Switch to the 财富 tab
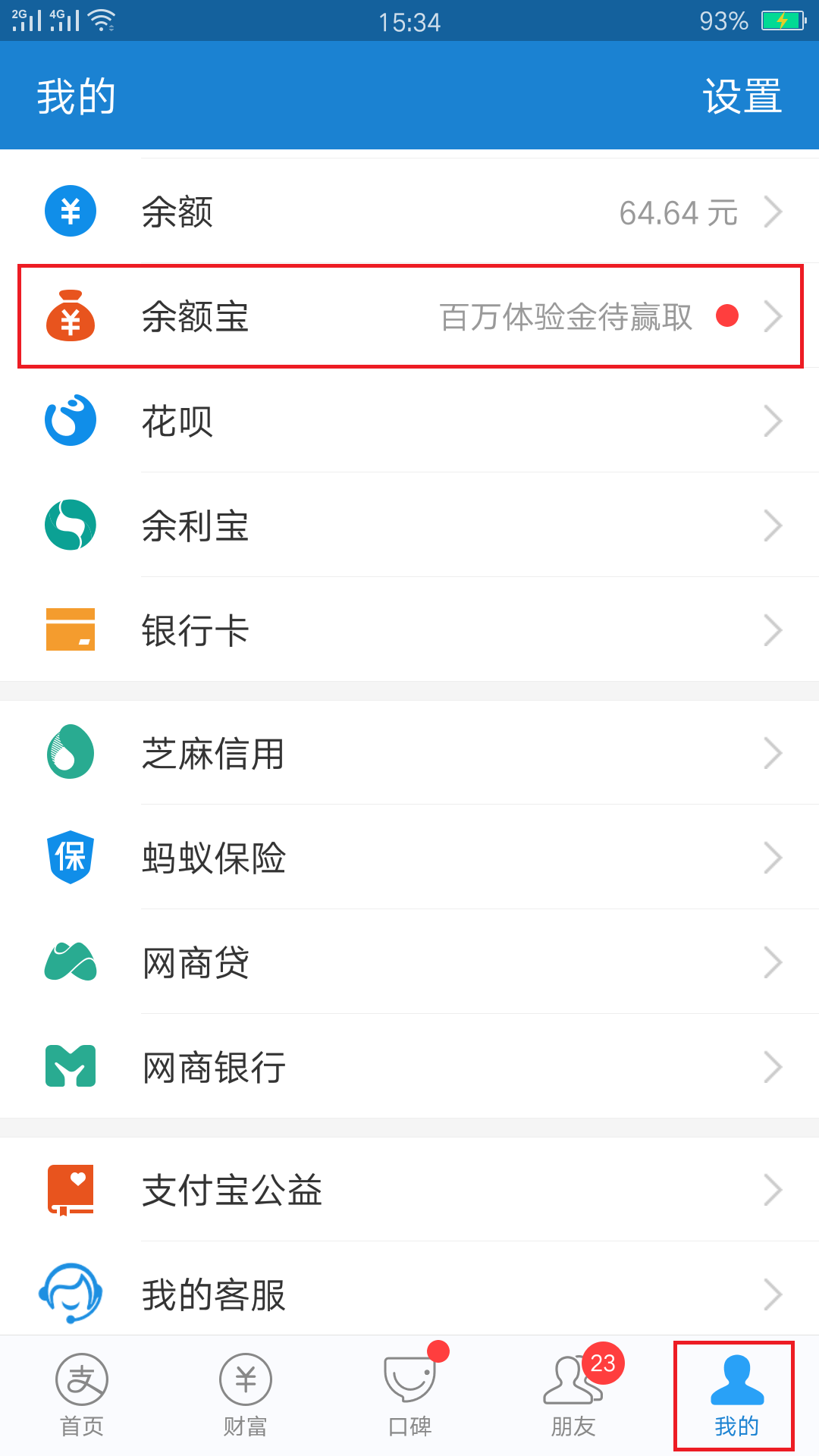The image size is (819, 1456). (246, 1395)
